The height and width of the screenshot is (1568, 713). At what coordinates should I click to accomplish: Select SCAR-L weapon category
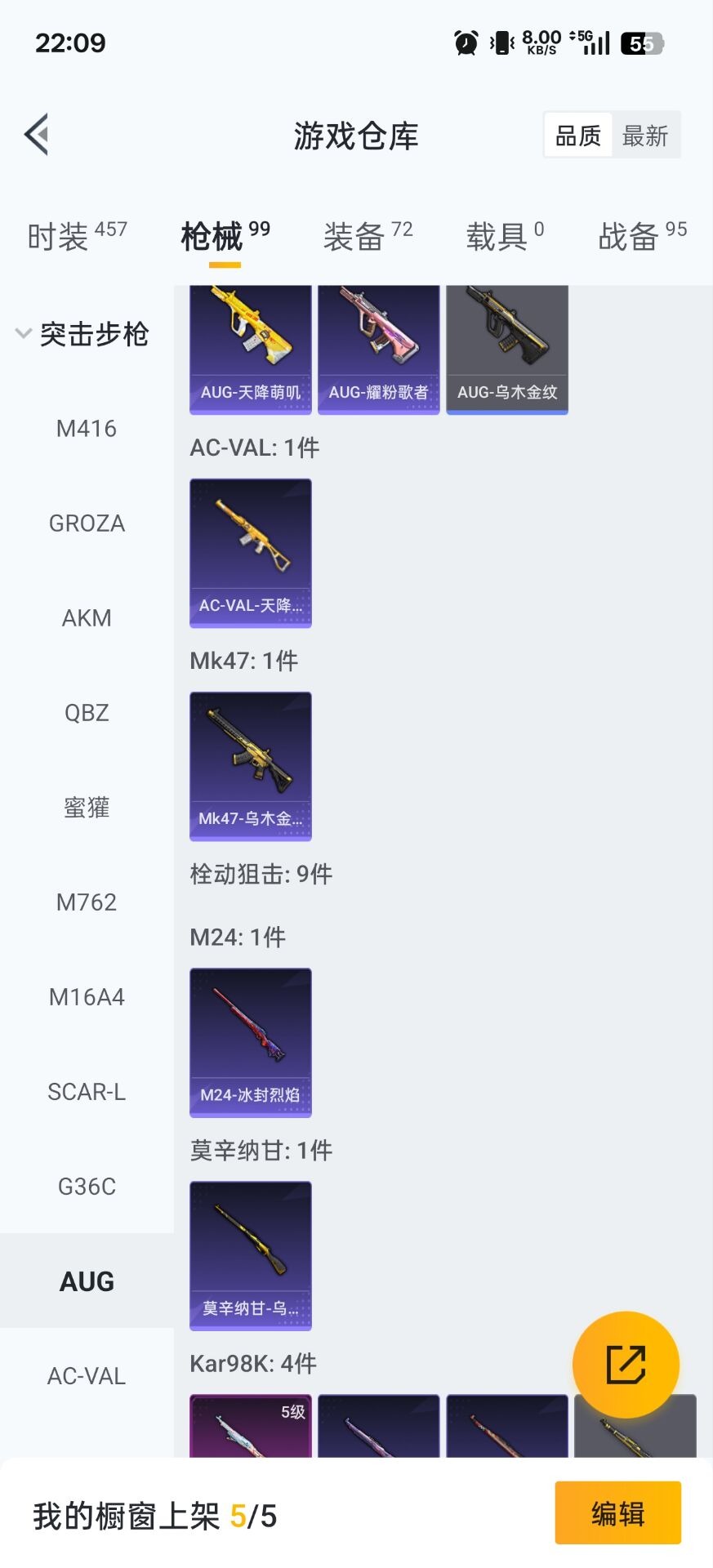pyautogui.click(x=87, y=1092)
